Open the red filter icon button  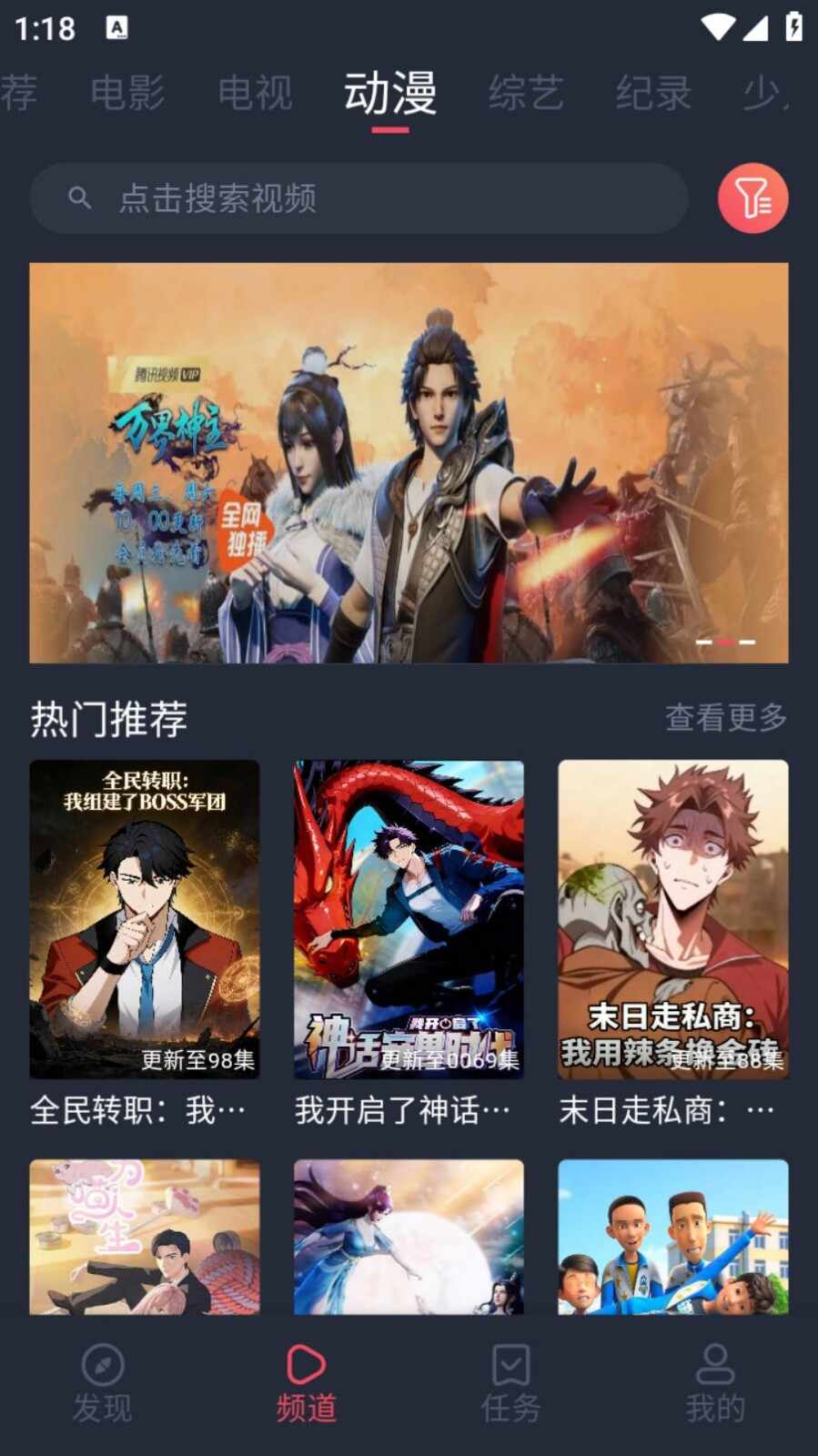[x=752, y=198]
